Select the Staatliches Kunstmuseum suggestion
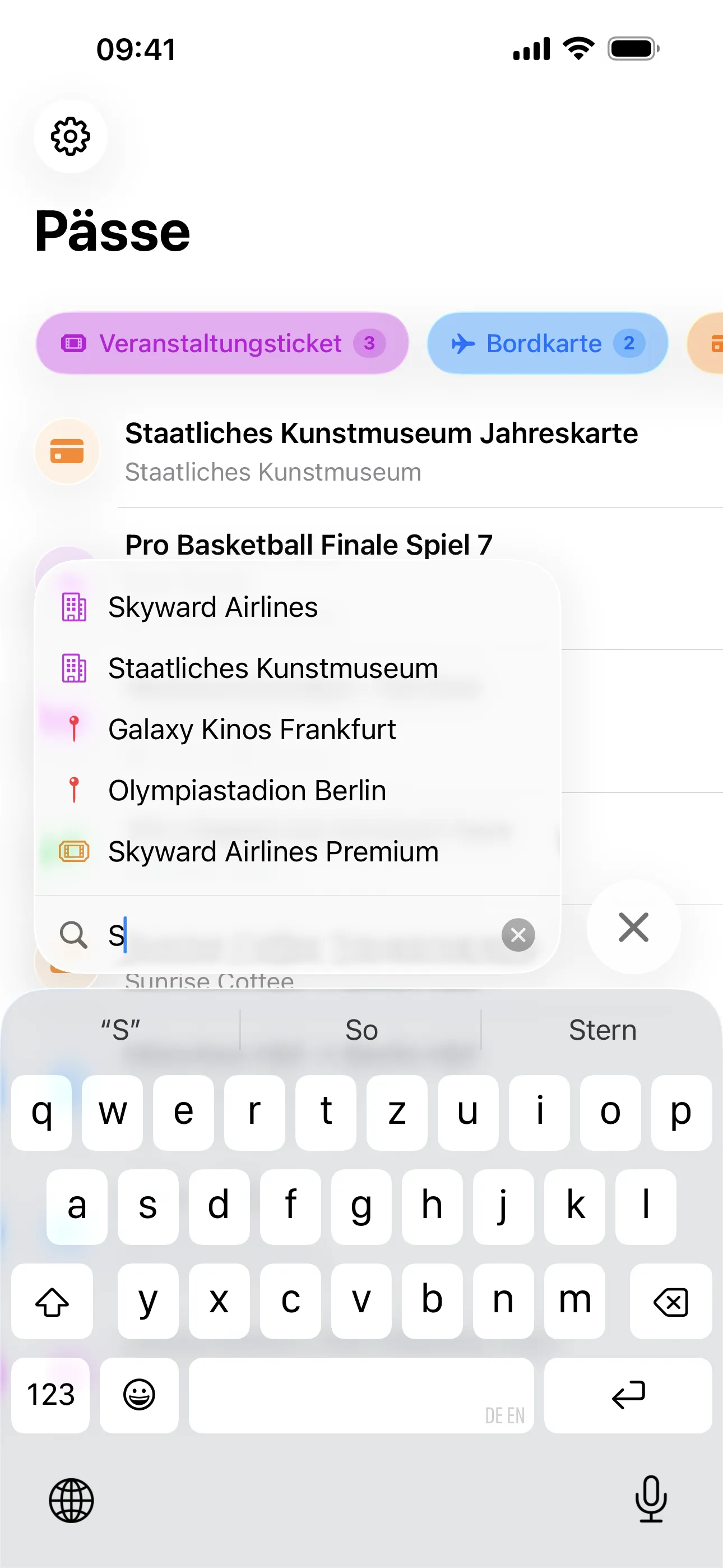 point(272,667)
